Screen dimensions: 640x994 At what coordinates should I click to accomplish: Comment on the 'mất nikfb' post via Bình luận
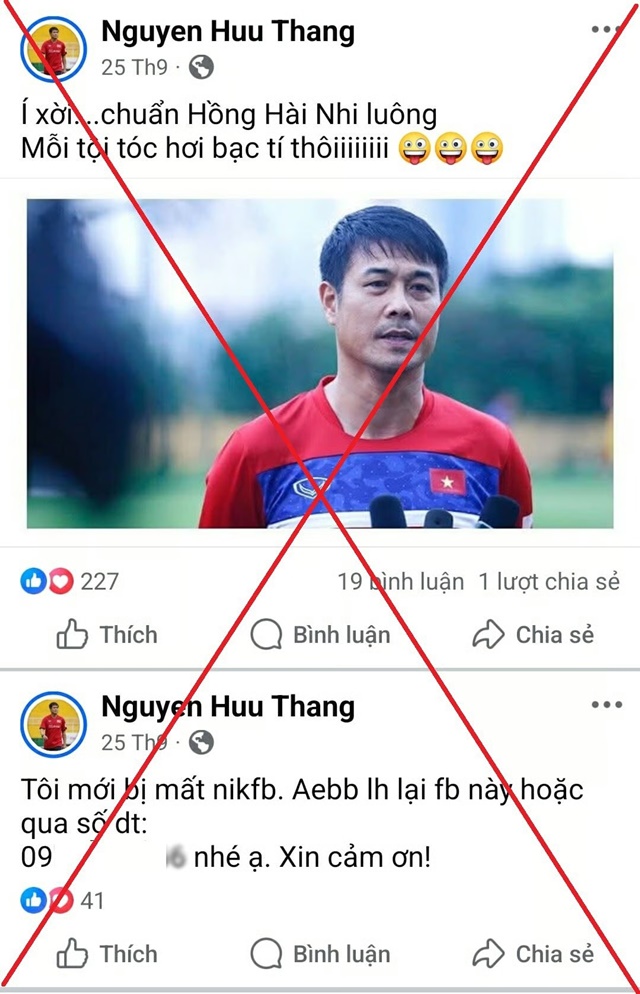320,954
